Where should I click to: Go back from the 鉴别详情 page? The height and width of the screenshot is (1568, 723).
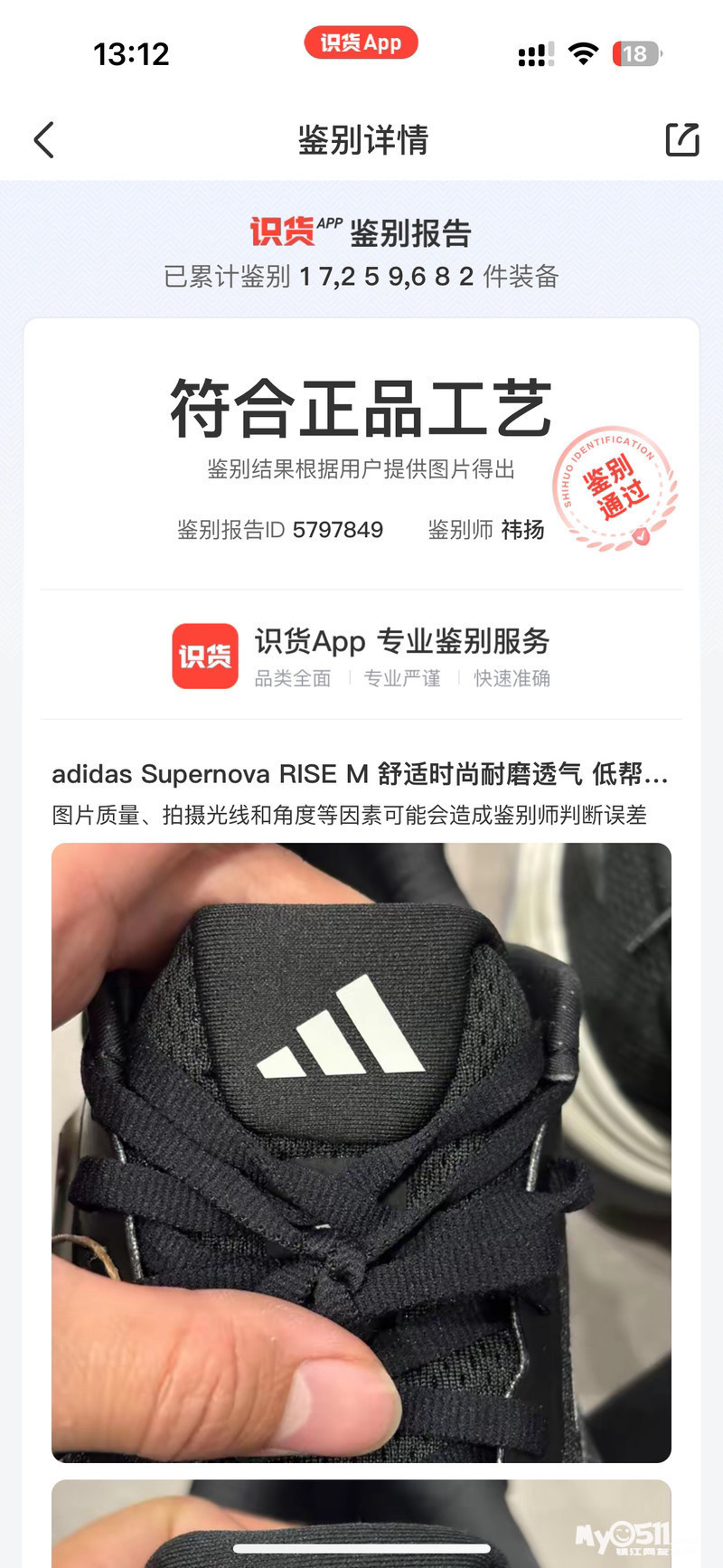[44, 140]
